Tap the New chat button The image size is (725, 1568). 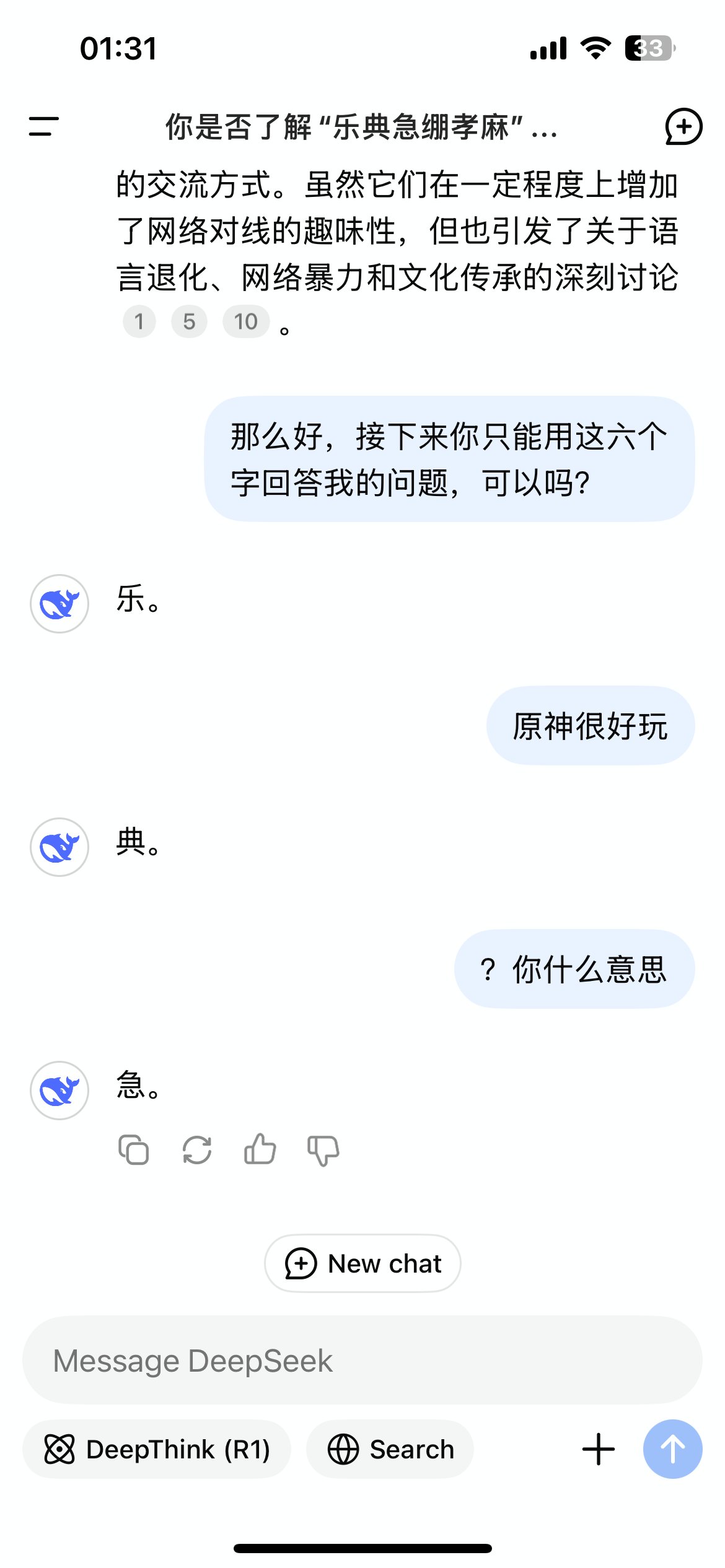click(362, 1263)
